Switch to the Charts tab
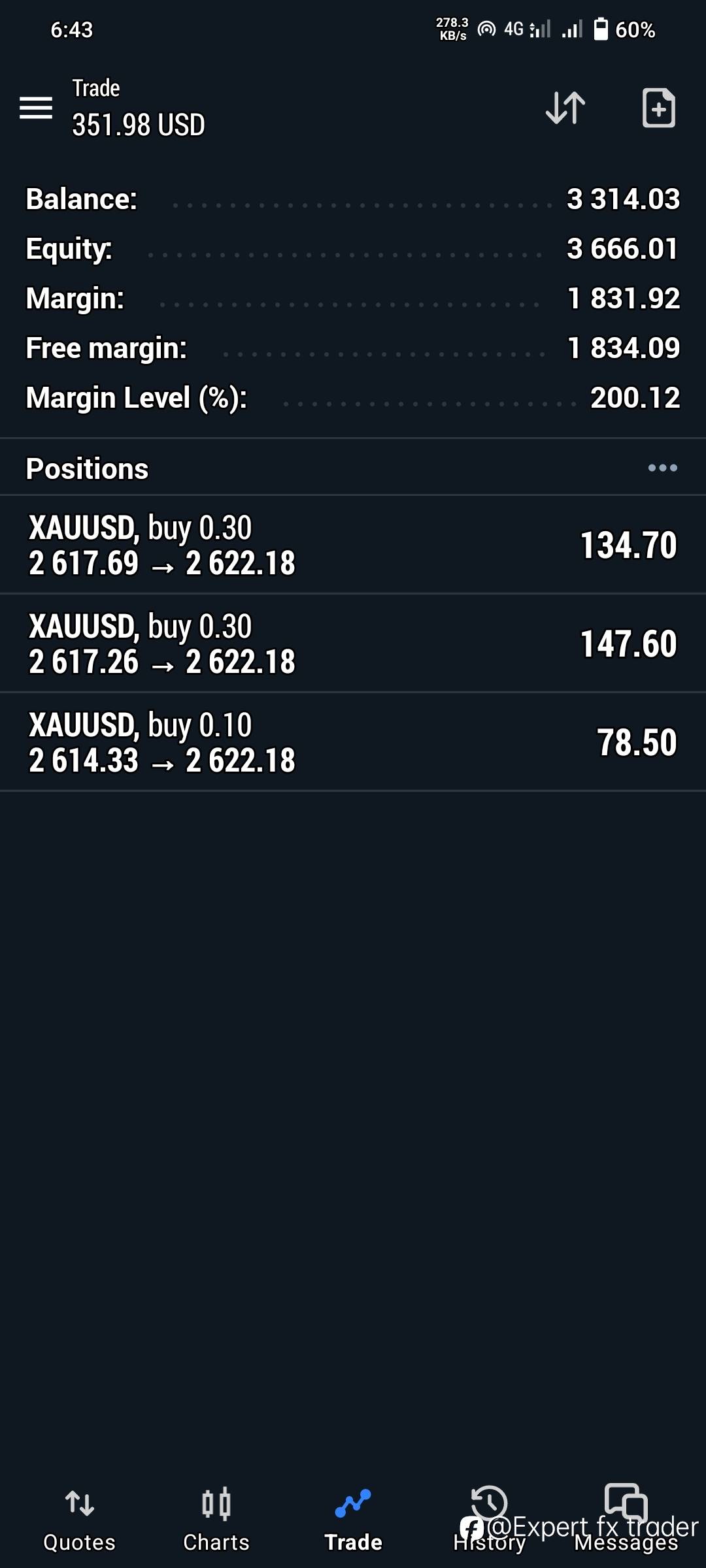706x1568 pixels. (216, 1519)
